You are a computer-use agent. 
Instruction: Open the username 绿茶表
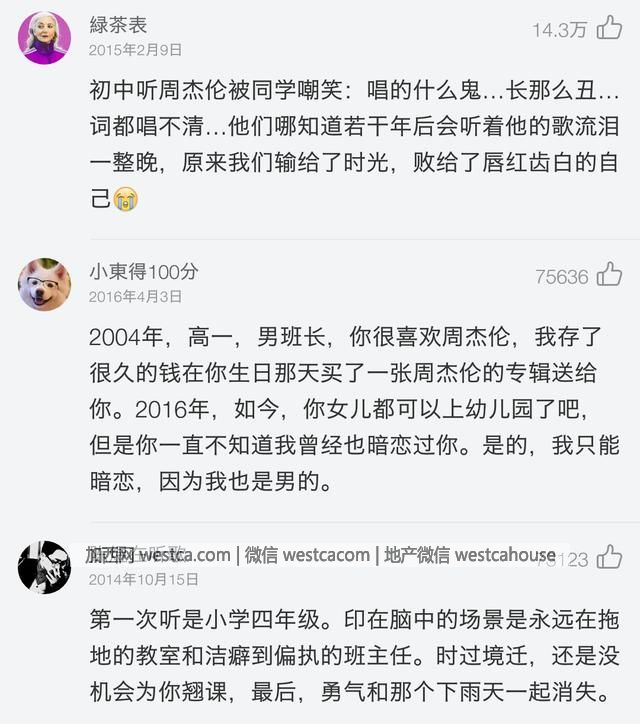(x=118, y=25)
